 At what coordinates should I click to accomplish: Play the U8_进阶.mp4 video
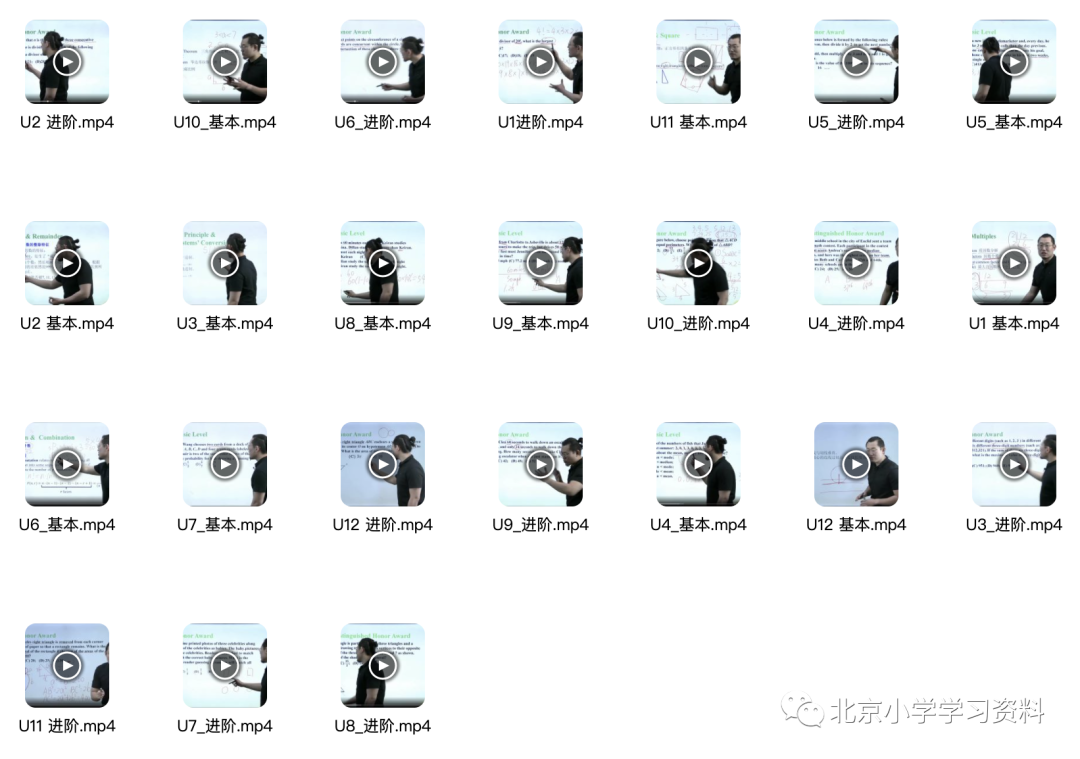(383, 666)
